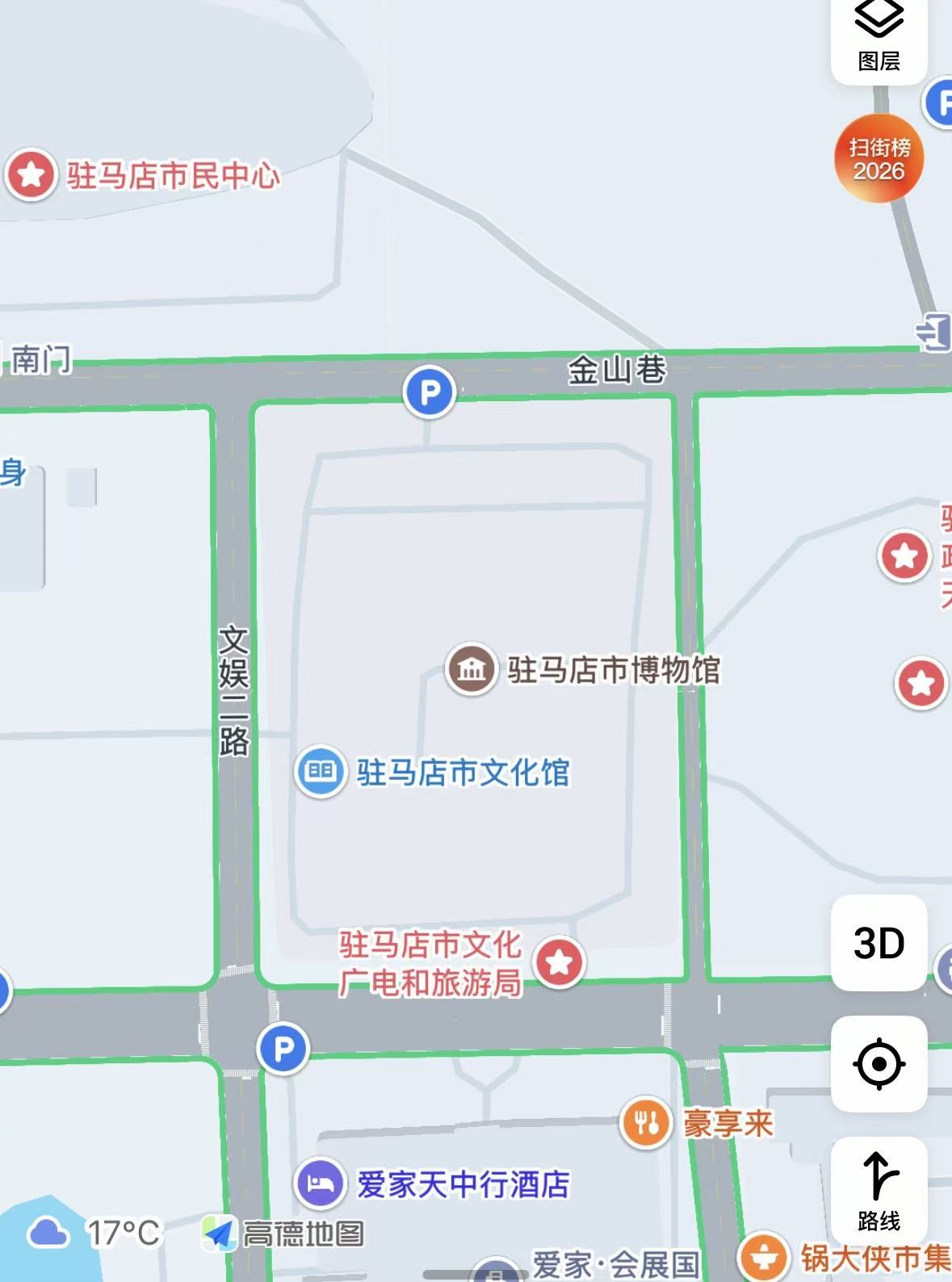Tap the parking icon near 爱家天中行酒店
This screenshot has height=1282, width=952.
[283, 1048]
